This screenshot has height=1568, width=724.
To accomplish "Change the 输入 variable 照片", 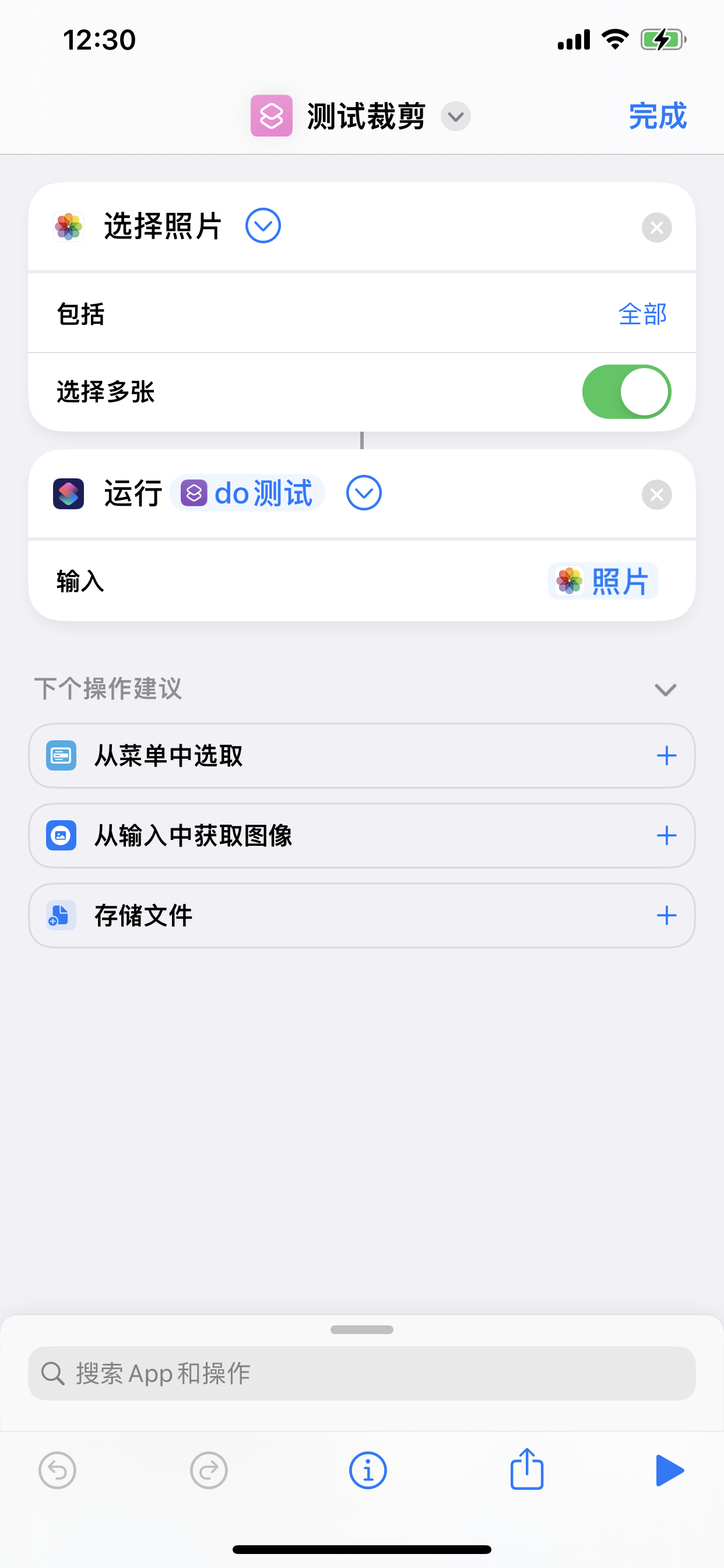I will 602,582.
